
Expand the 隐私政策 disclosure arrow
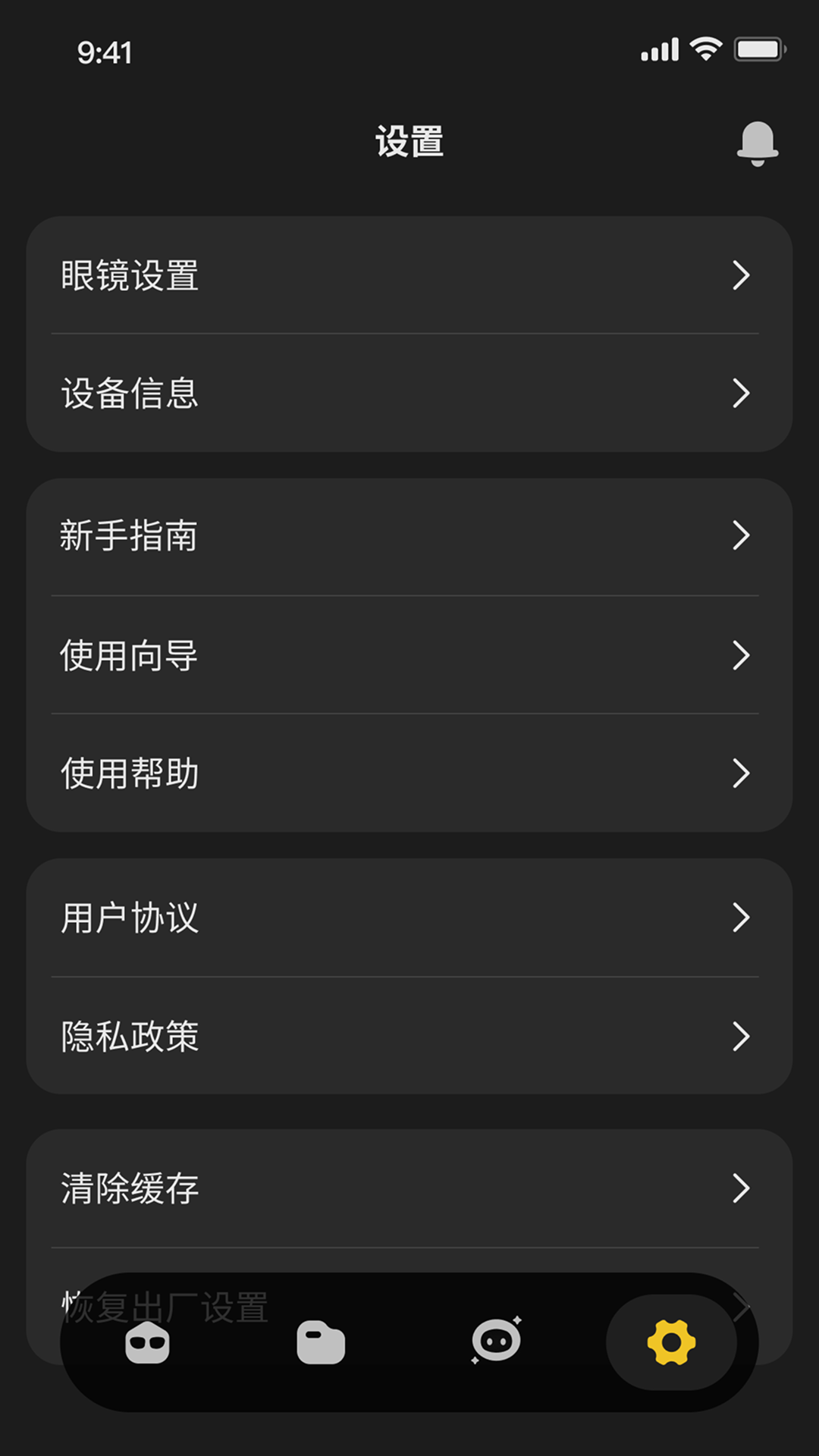[742, 1037]
